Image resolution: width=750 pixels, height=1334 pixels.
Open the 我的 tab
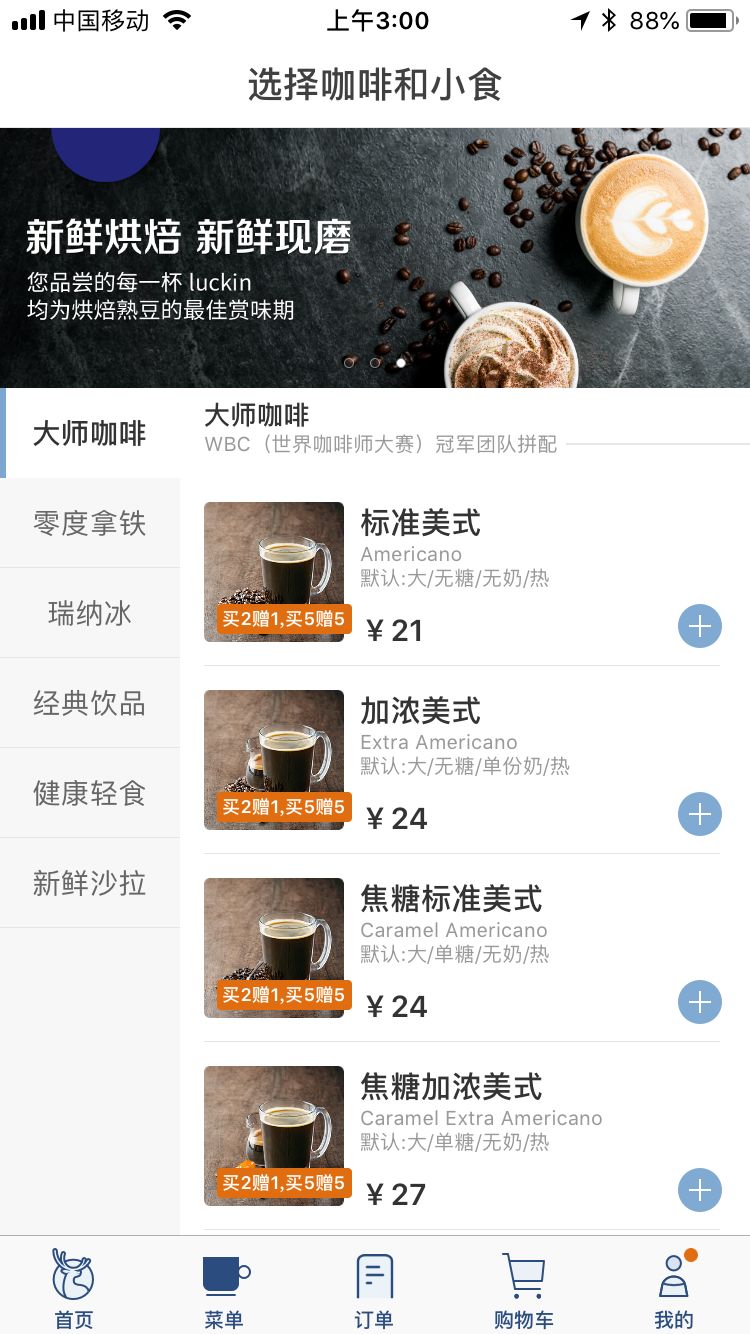[674, 1290]
